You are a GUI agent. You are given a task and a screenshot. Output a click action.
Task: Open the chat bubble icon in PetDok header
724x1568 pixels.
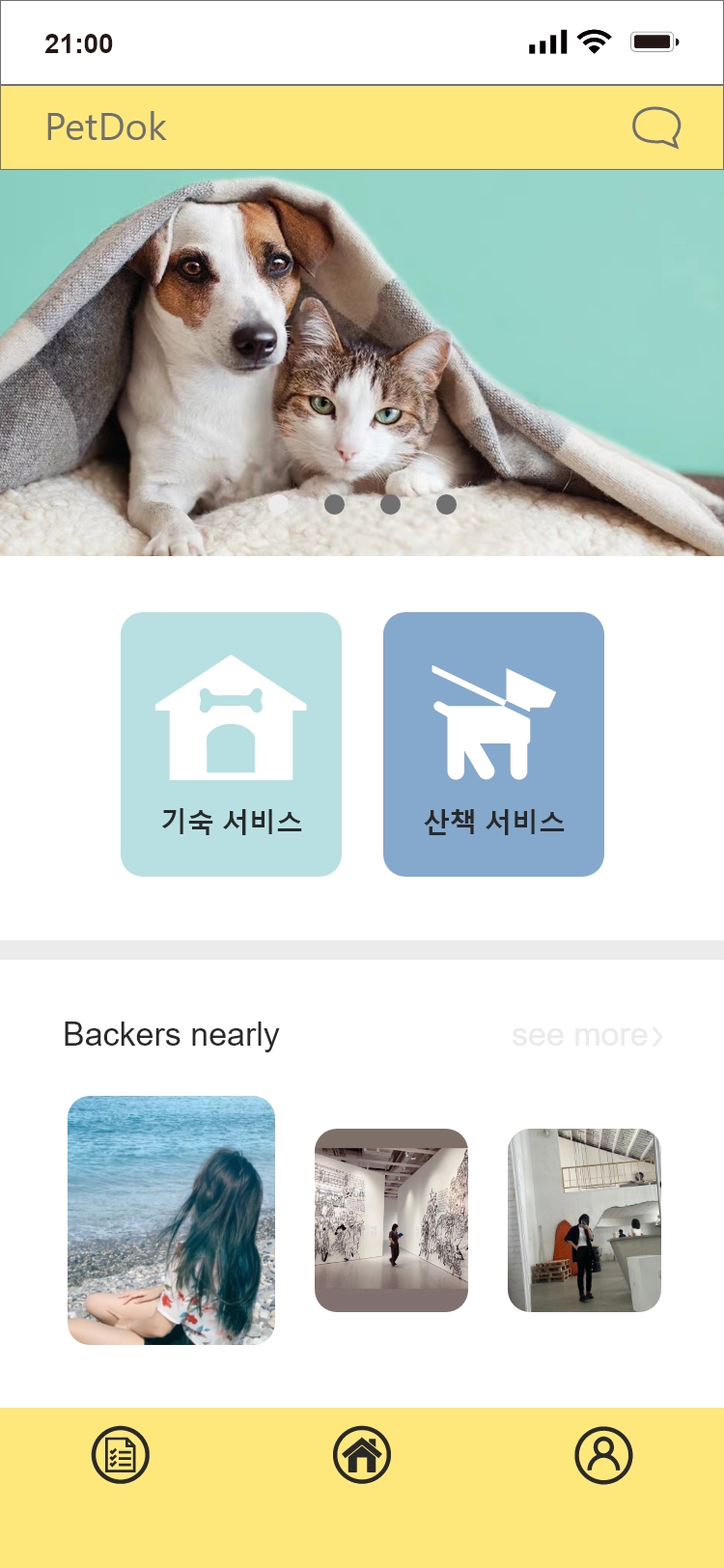(656, 127)
